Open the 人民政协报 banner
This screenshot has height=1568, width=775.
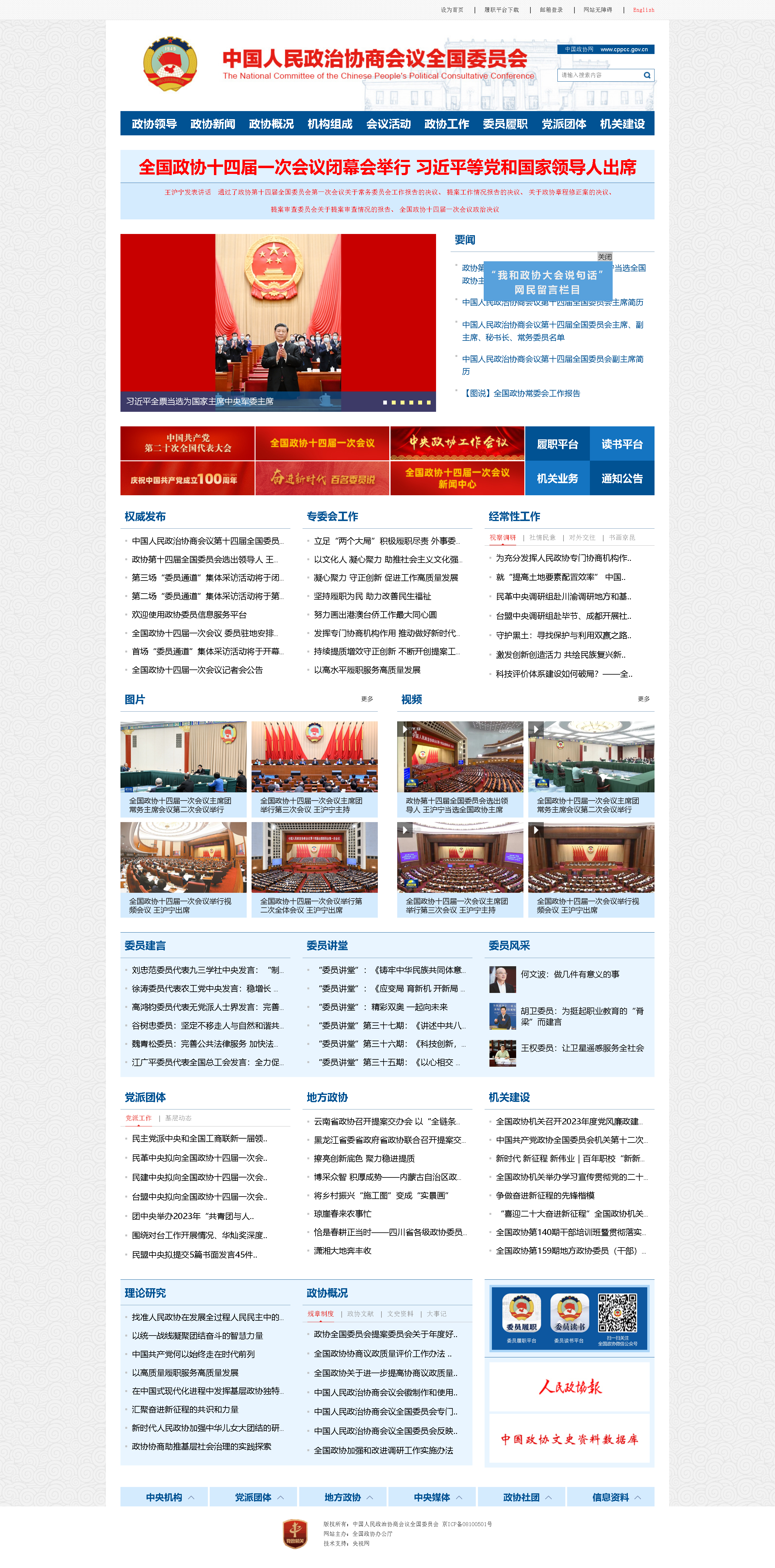coord(569,1387)
